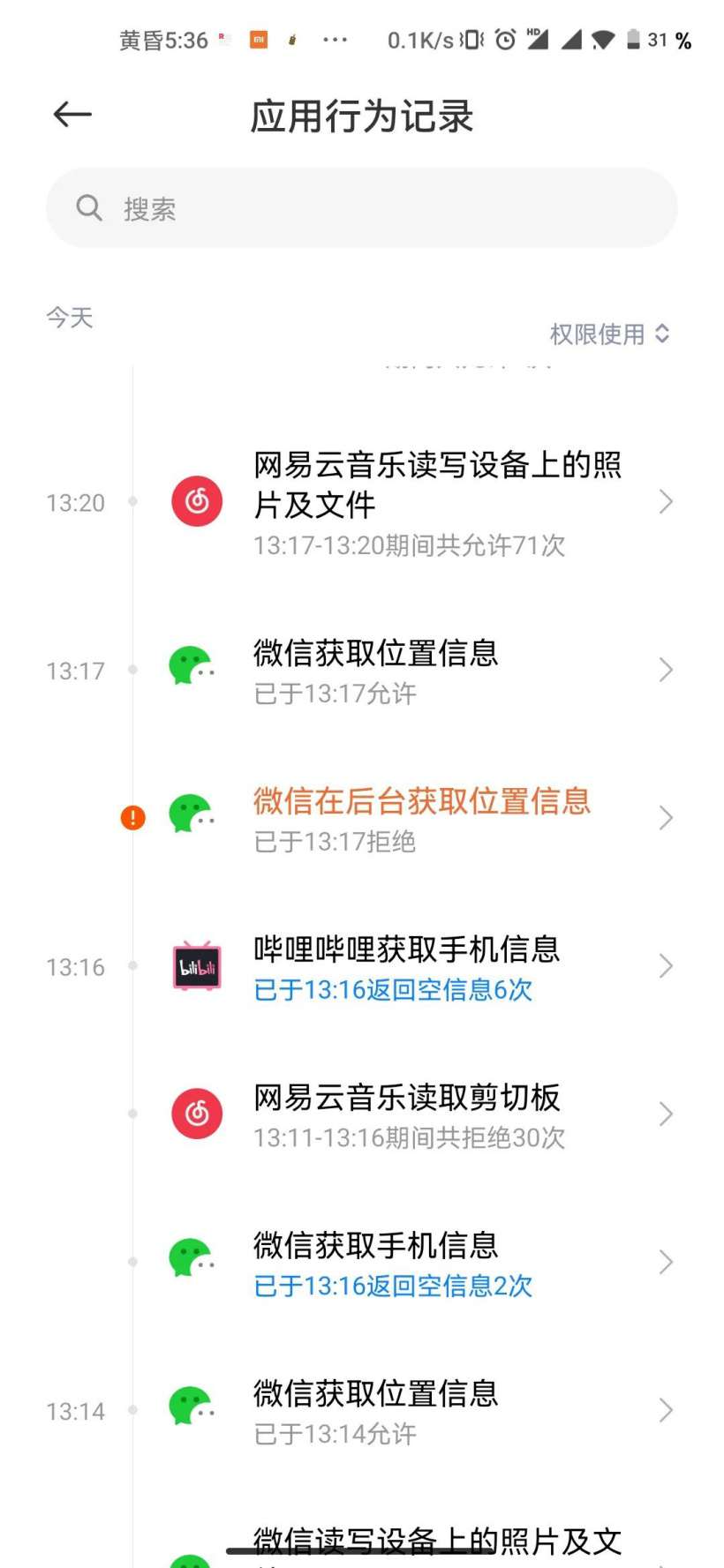Open the 微信在后台获取位置信息 denied record
This screenshot has width=724, height=1568.
coord(422,819)
